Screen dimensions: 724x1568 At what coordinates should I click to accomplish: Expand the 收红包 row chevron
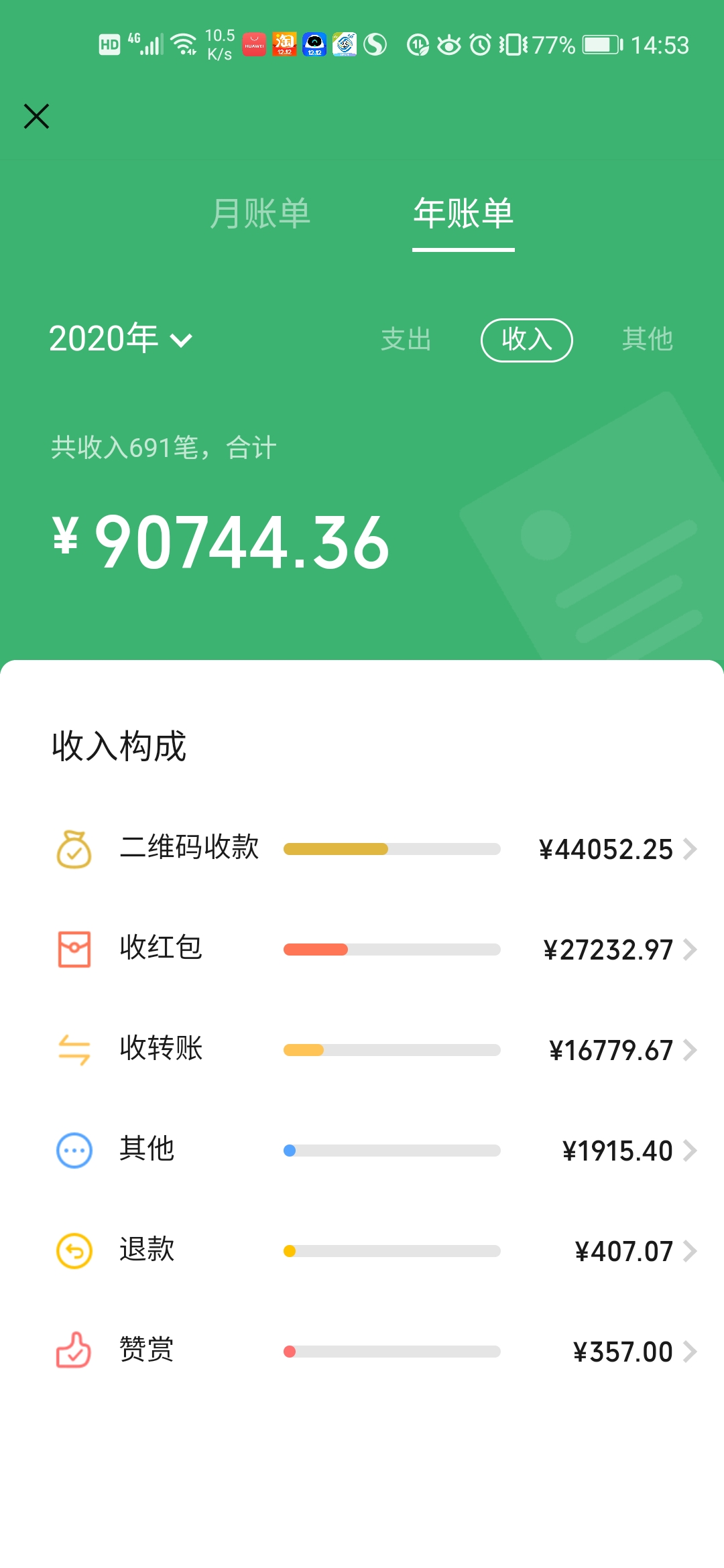pyautogui.click(x=692, y=950)
